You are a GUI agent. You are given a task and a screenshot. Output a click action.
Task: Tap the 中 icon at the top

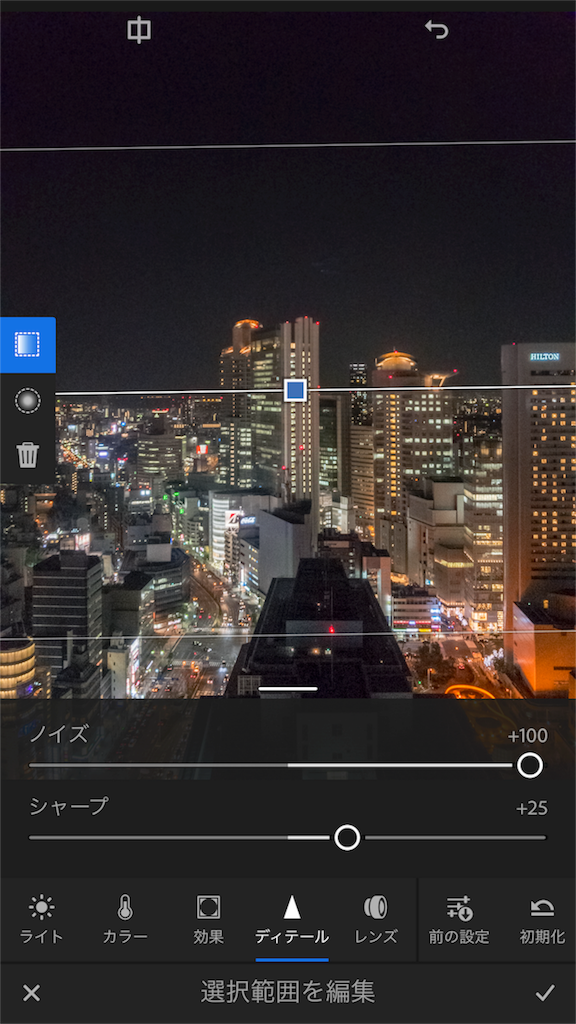[138, 30]
